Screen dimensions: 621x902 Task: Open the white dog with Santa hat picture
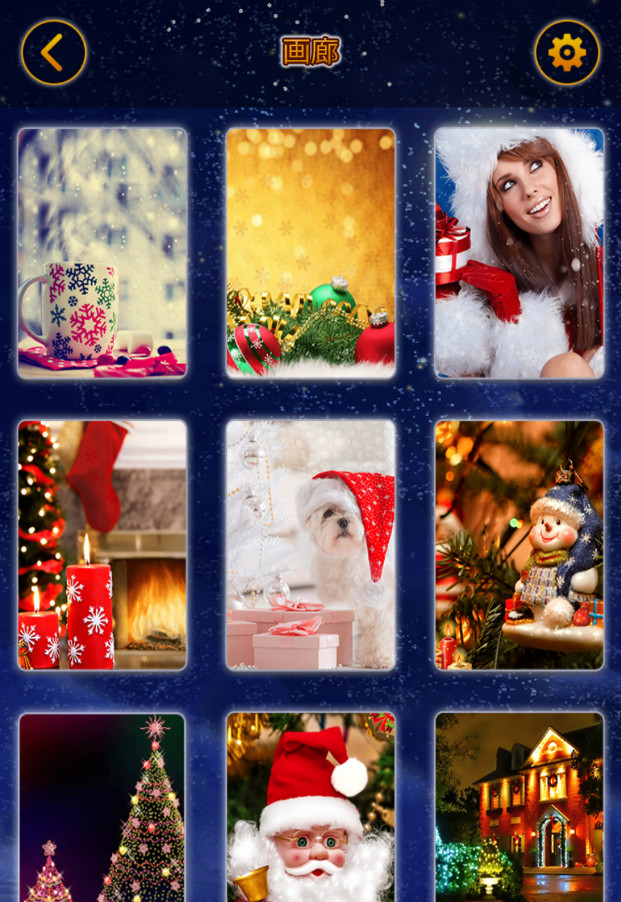[x=310, y=545]
